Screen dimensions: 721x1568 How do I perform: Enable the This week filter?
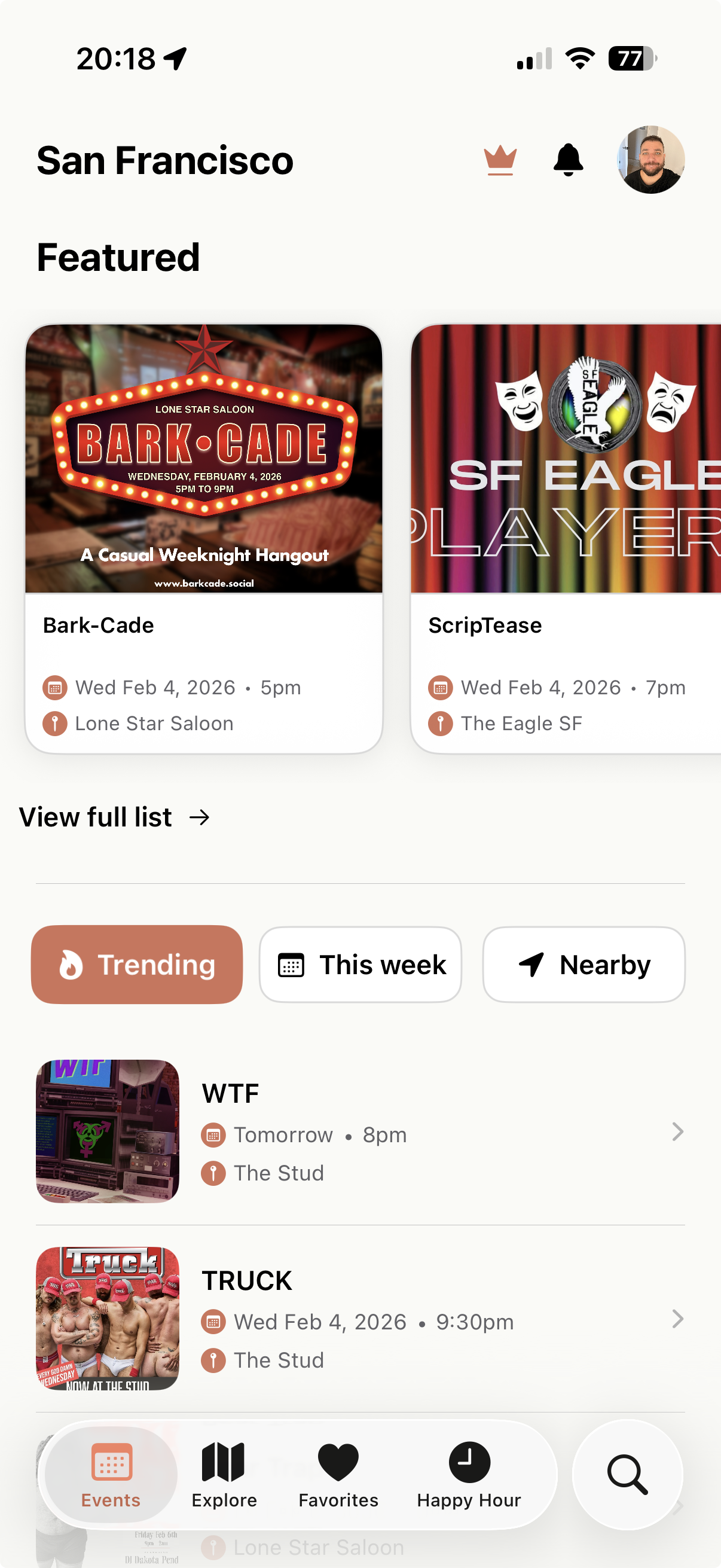pos(359,964)
